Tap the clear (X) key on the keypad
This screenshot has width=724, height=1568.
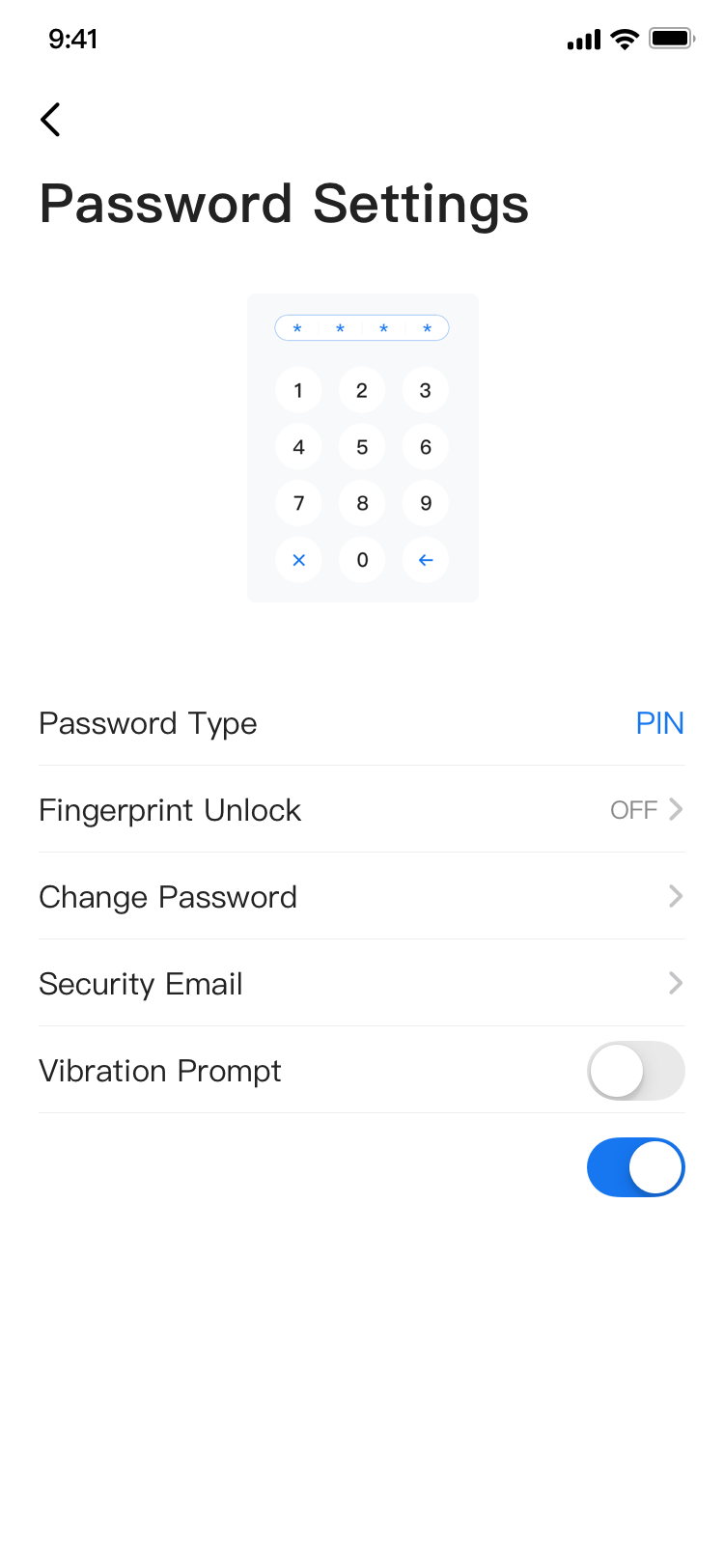pyautogui.click(x=298, y=560)
